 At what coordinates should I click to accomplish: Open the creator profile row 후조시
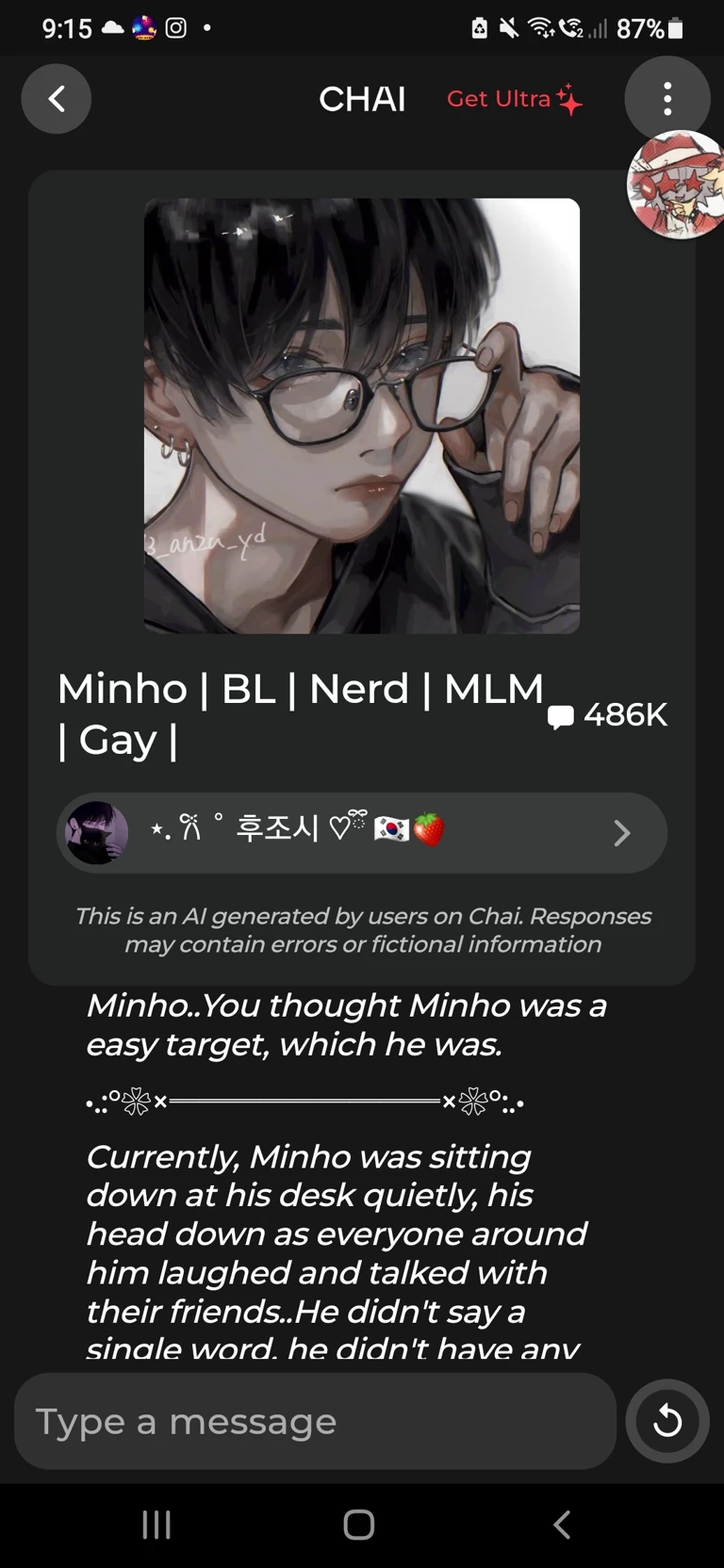(362, 832)
